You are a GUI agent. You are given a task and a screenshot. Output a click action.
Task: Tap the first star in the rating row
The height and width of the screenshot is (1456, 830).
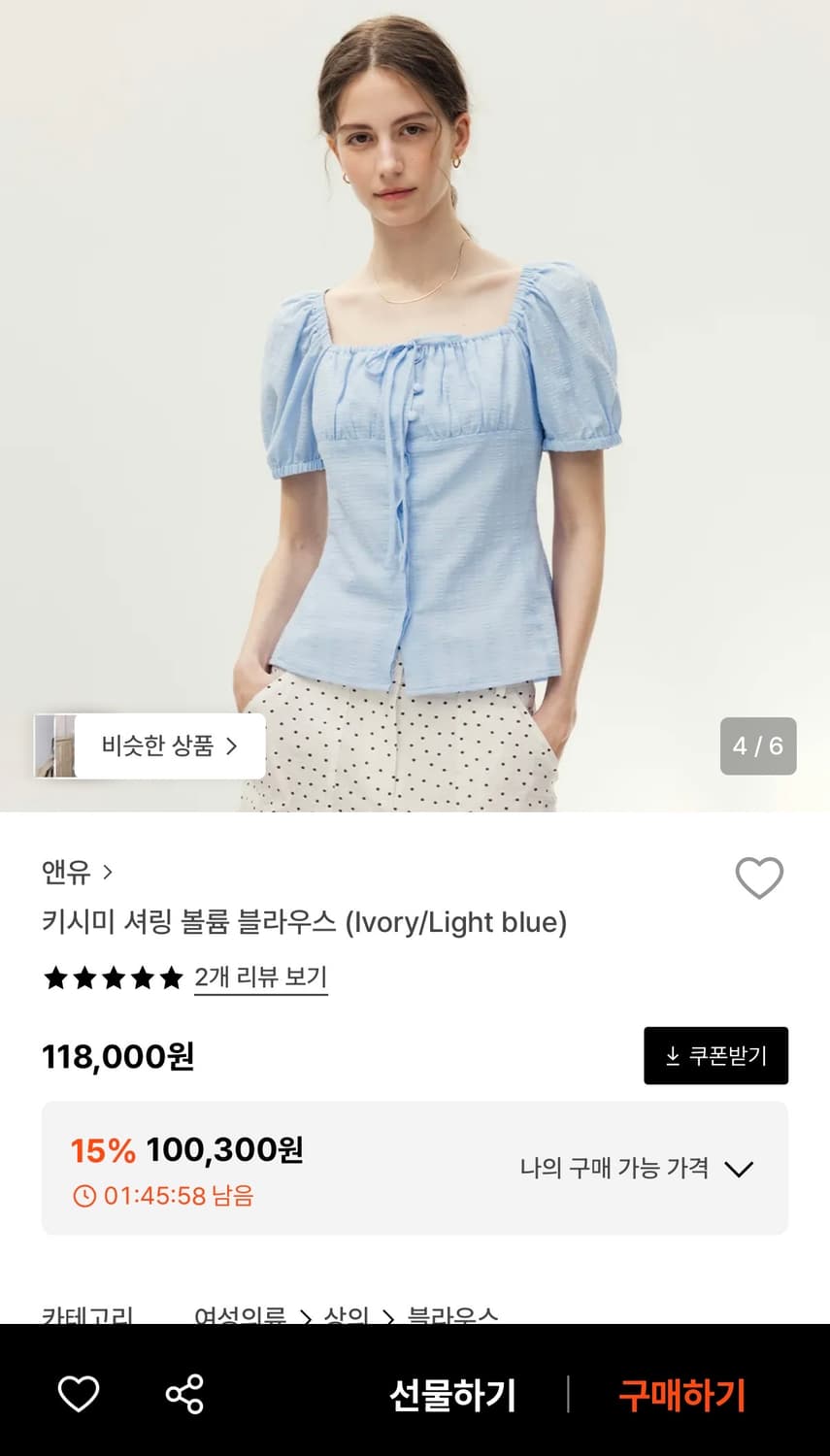pyautogui.click(x=56, y=978)
